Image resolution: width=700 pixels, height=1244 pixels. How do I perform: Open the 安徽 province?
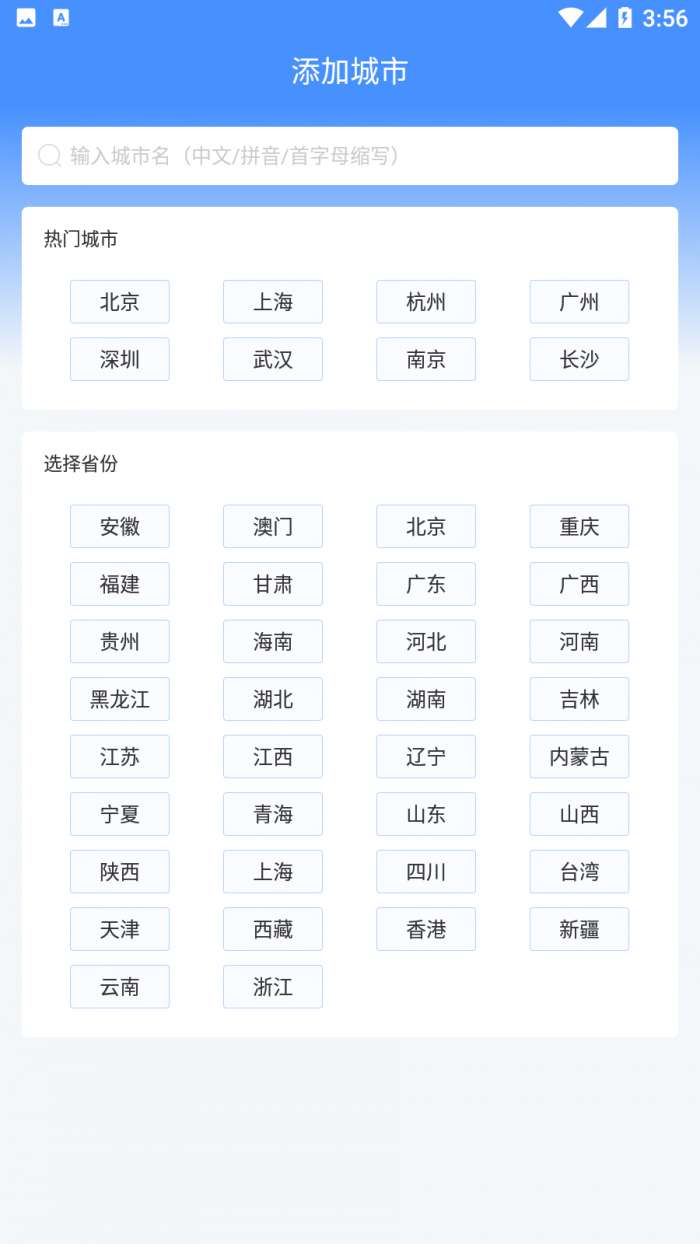[120, 526]
